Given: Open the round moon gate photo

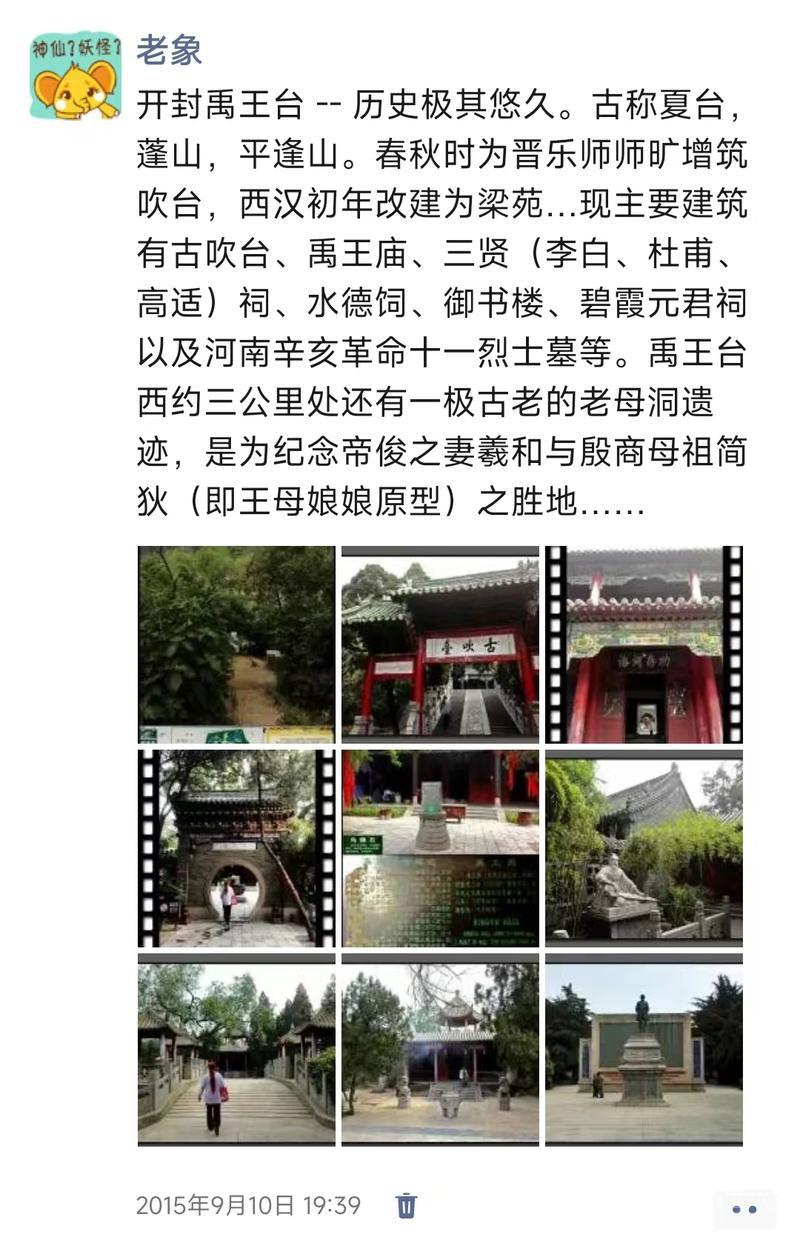Looking at the screenshot, I should pyautogui.click(x=236, y=849).
